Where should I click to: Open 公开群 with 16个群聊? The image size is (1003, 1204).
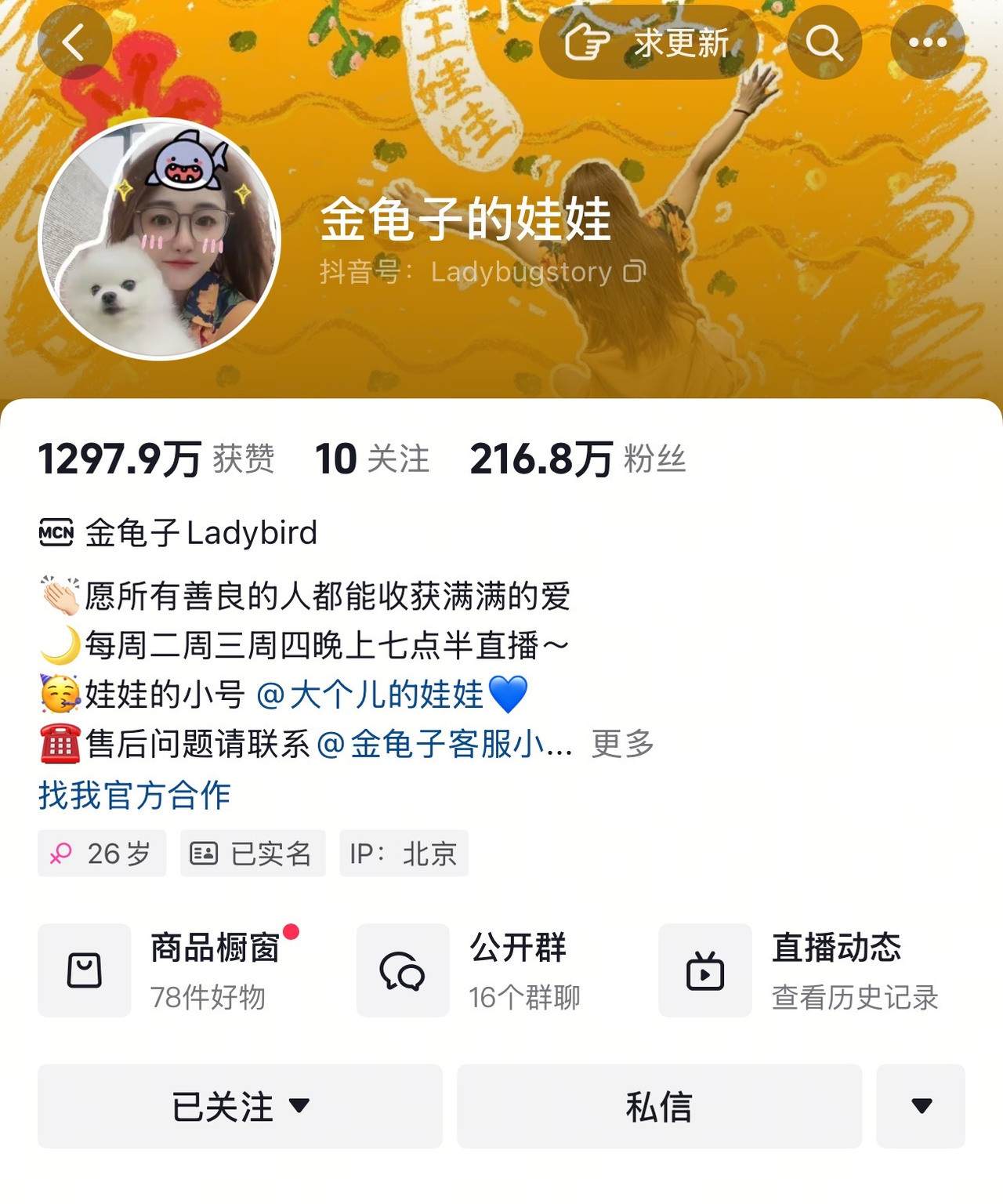(x=486, y=970)
